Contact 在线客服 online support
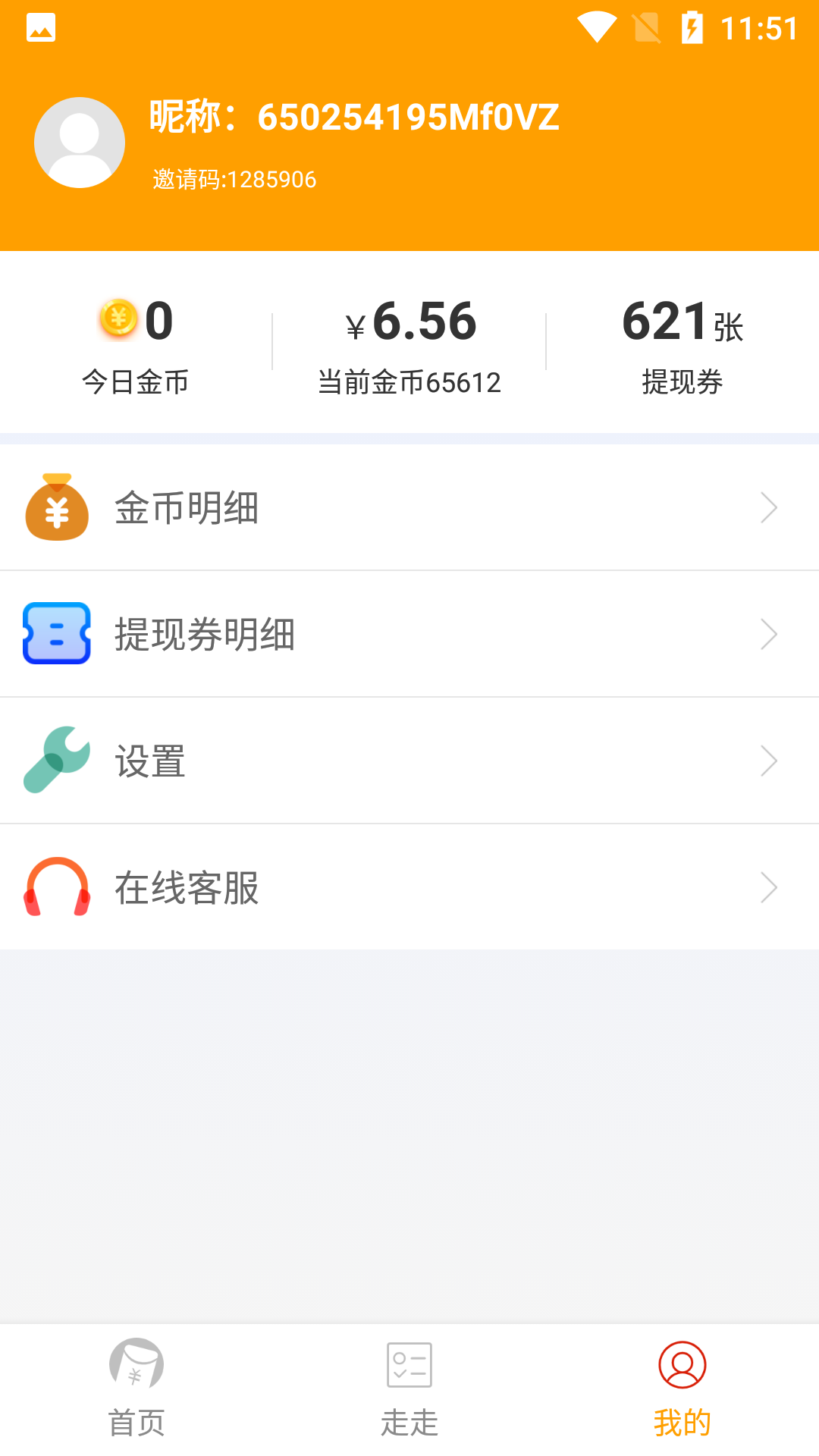The height and width of the screenshot is (1456, 819). point(409,887)
